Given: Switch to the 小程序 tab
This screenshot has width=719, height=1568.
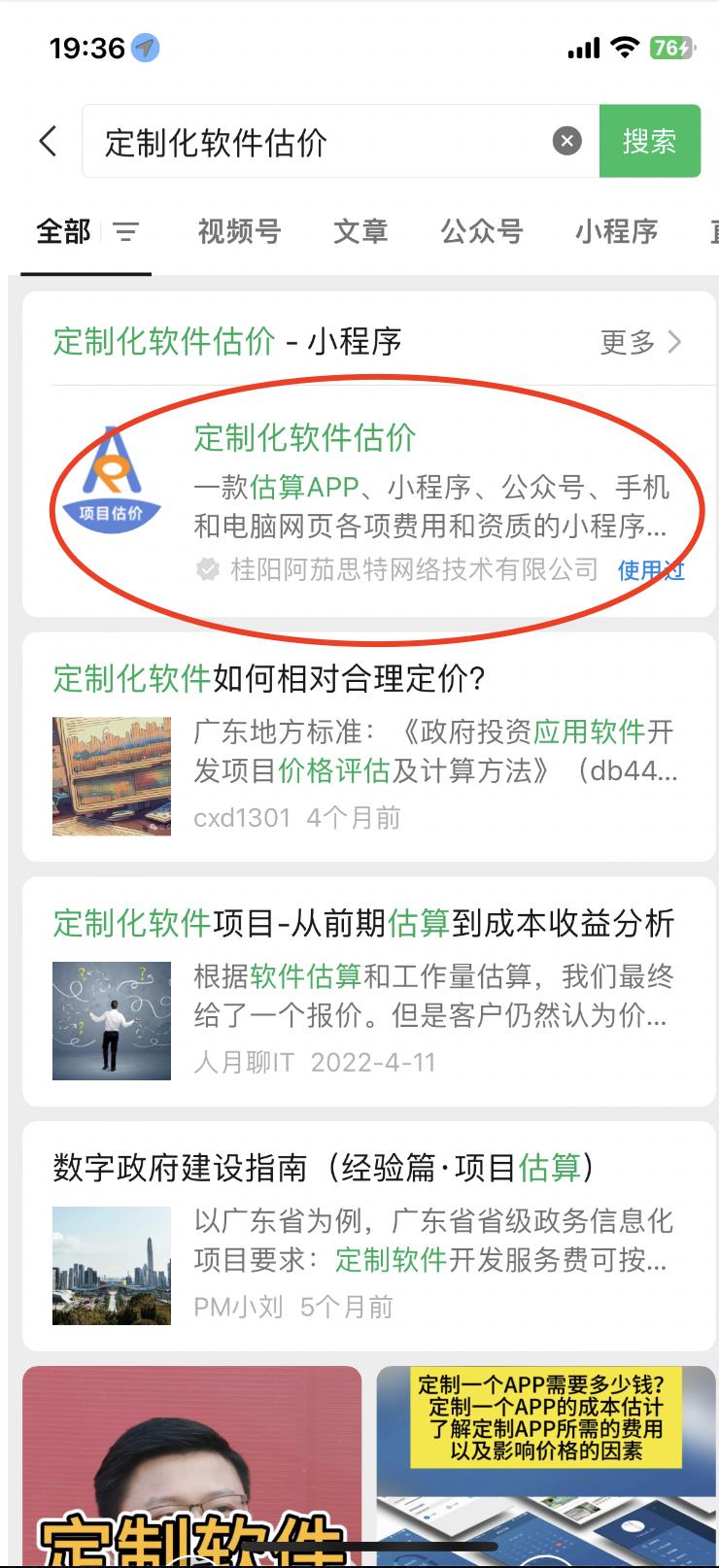Looking at the screenshot, I should [616, 232].
